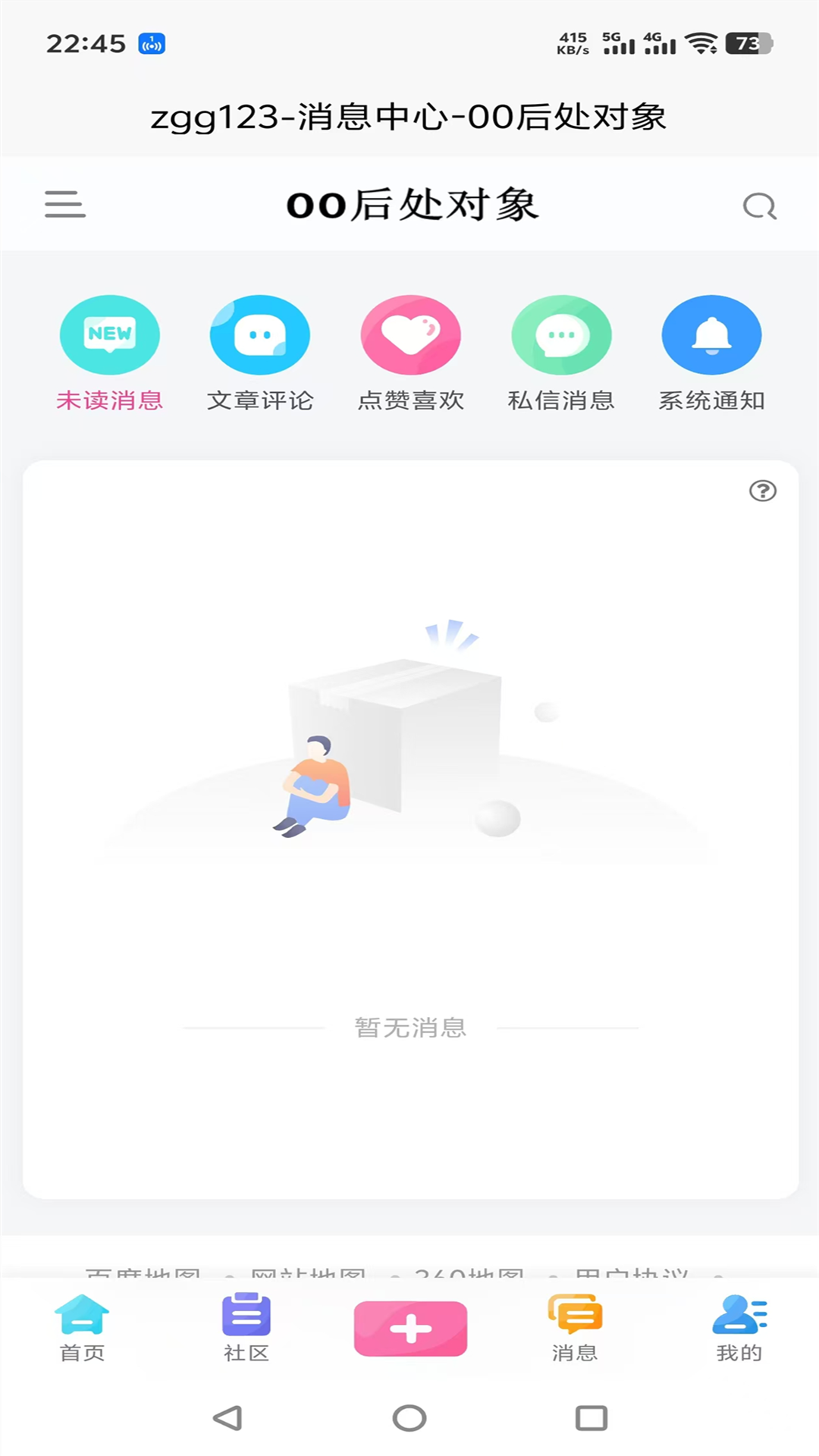
Task: Activate the 私信消息 filter
Action: (x=560, y=401)
